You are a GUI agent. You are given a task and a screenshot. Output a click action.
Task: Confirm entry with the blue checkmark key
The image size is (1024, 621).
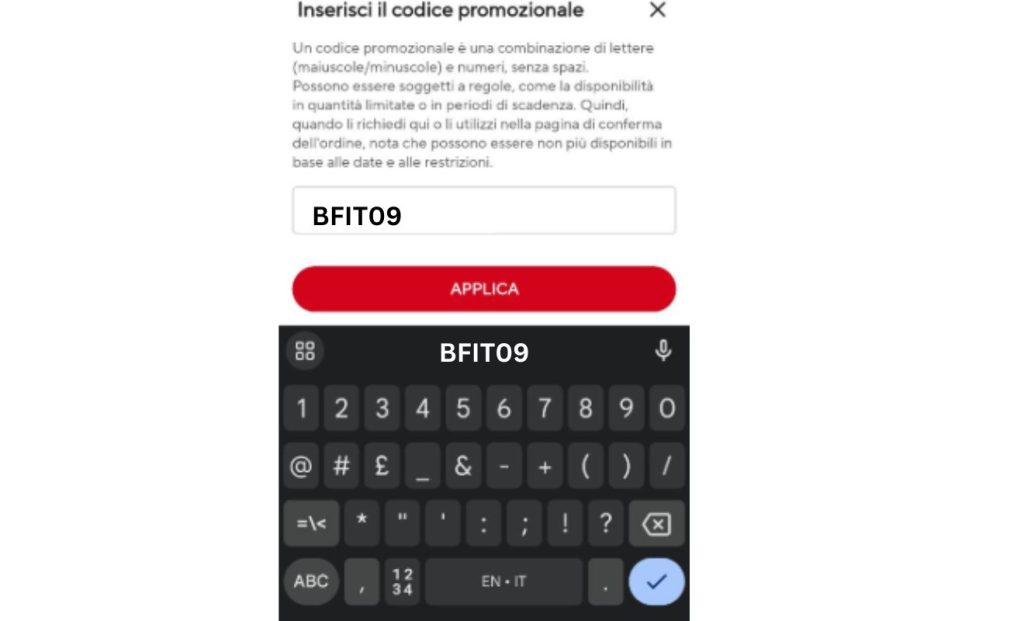pyautogui.click(x=656, y=581)
